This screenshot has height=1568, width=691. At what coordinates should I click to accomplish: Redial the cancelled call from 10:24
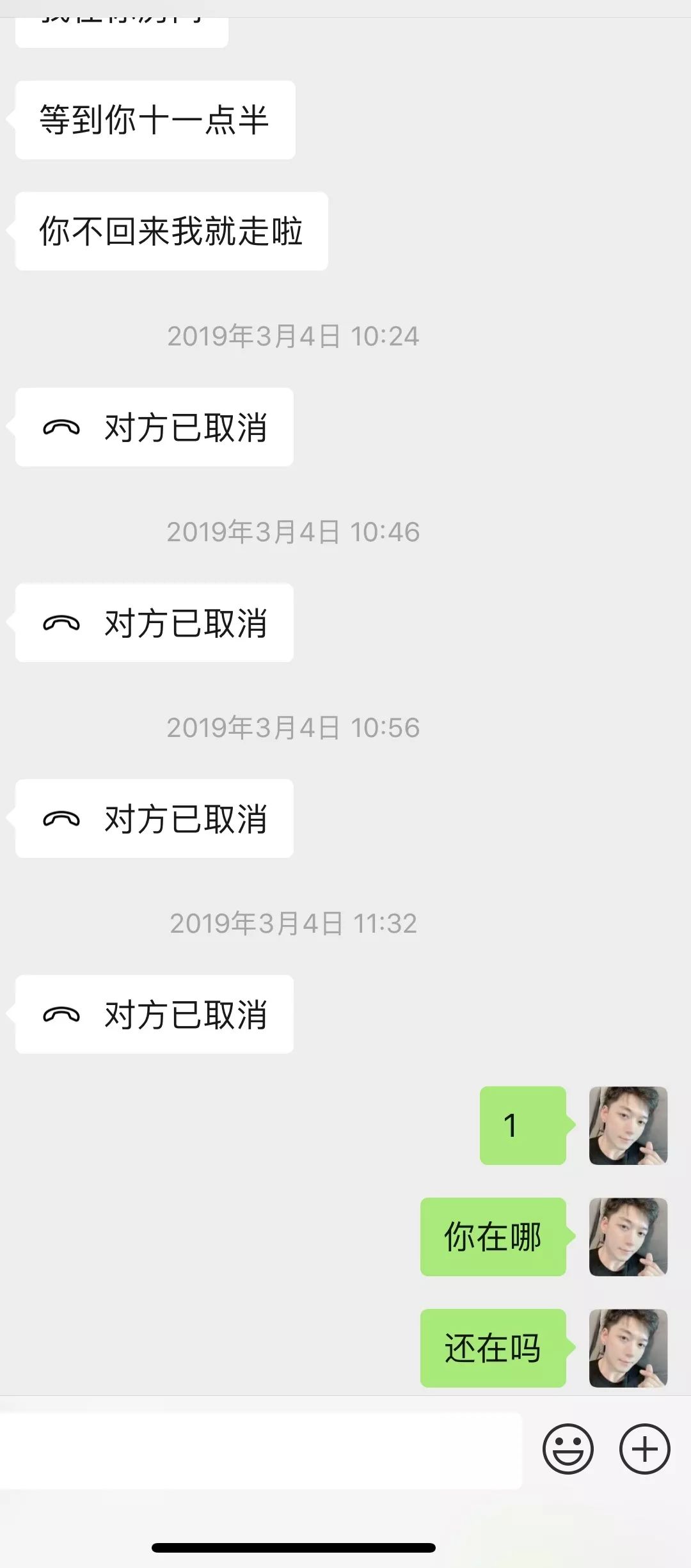click(154, 427)
